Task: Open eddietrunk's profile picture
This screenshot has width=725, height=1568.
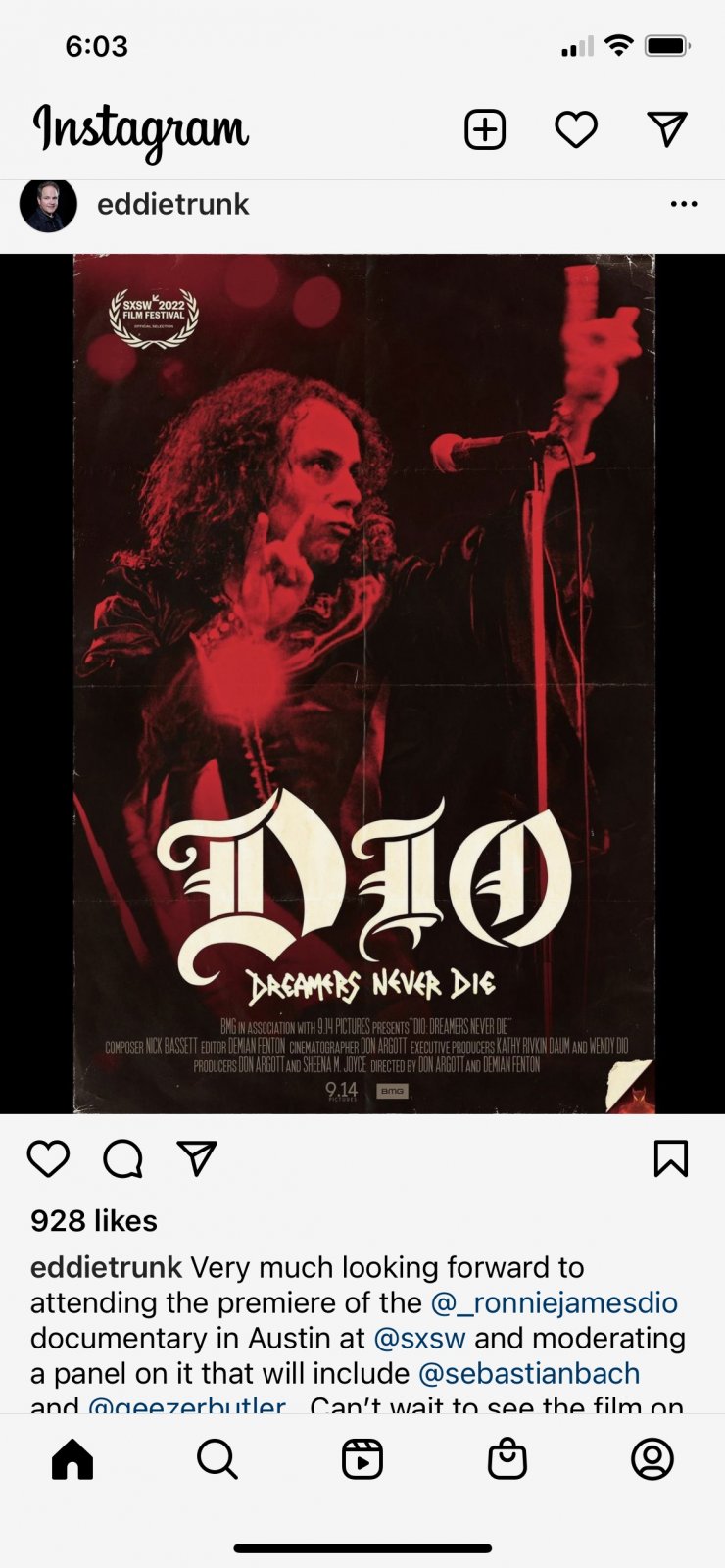Action: pos(48,205)
